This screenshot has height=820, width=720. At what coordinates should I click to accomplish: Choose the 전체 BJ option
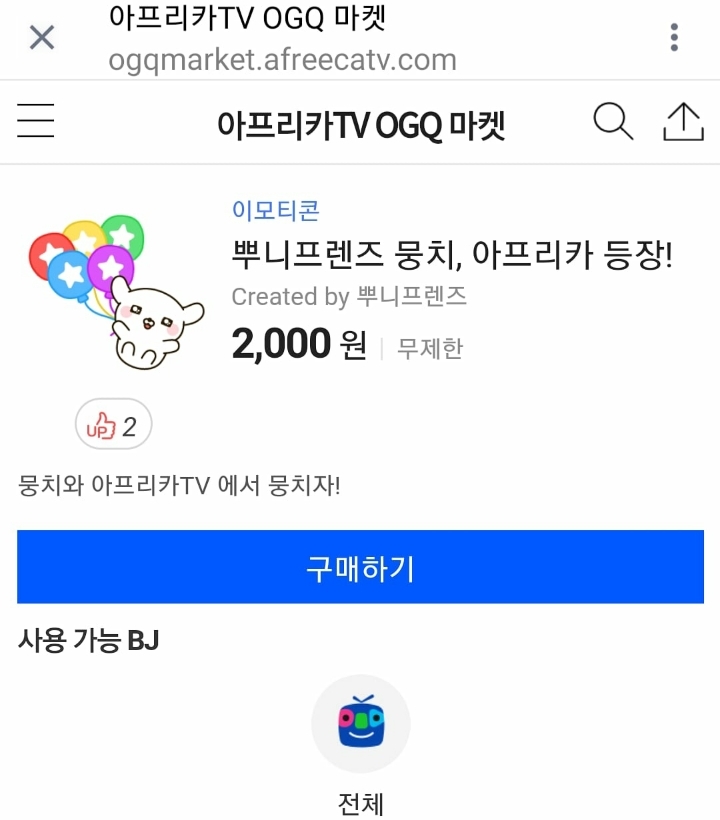[360, 724]
